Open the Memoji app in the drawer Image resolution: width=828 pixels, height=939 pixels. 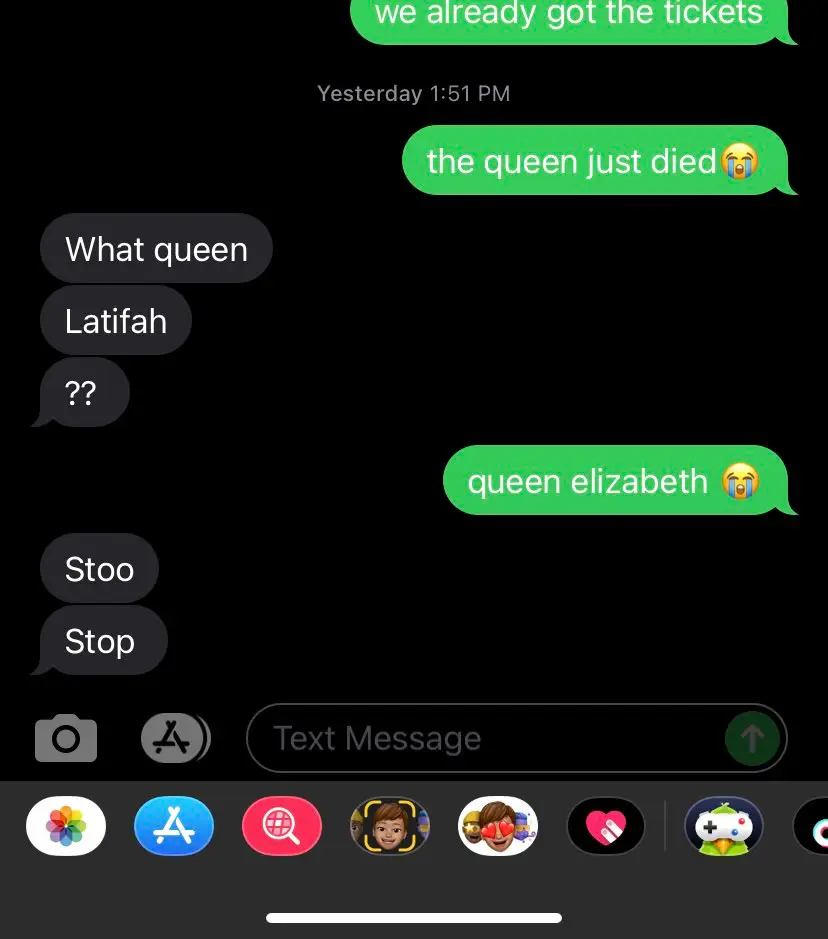pos(390,827)
